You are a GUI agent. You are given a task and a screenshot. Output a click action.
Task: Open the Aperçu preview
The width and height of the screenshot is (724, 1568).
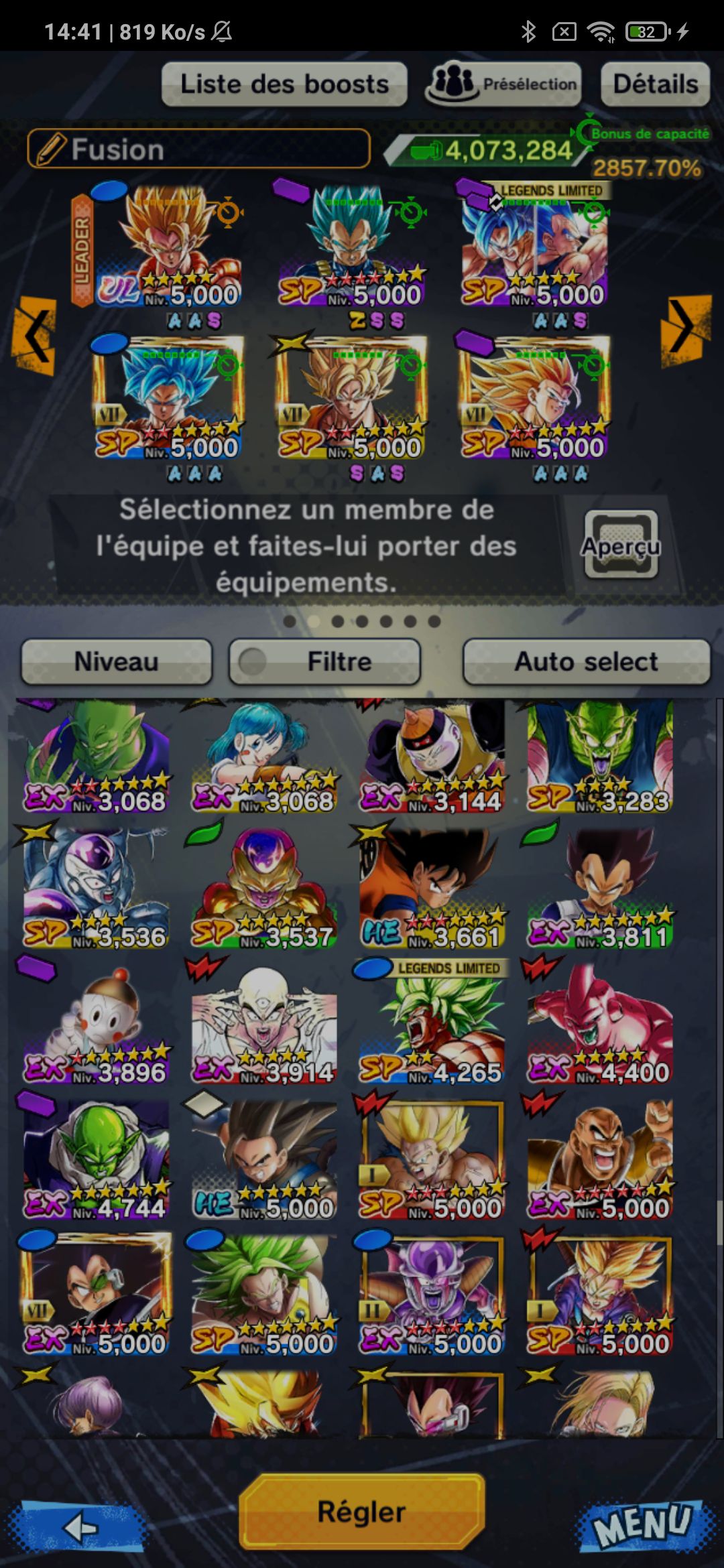pos(620,545)
